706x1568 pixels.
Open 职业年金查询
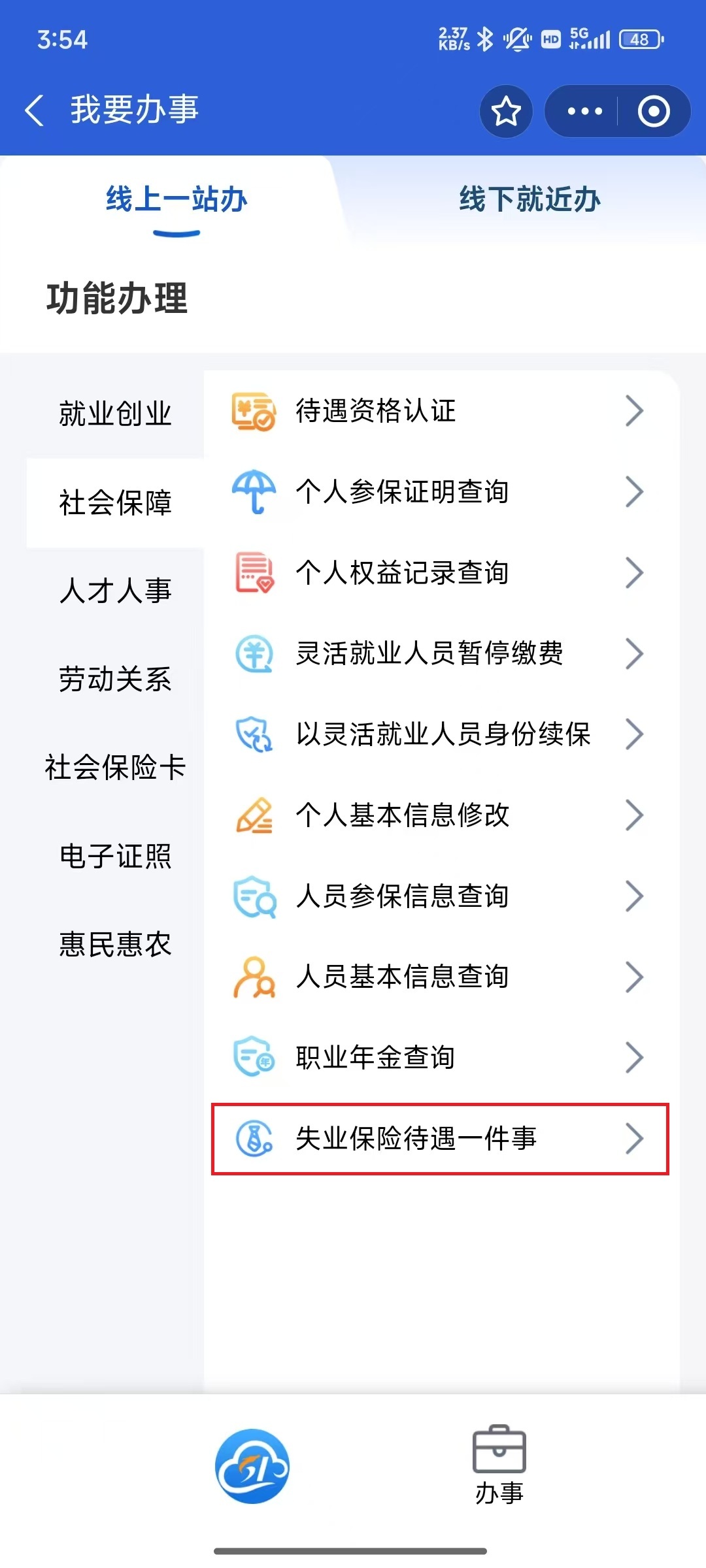click(438, 1058)
